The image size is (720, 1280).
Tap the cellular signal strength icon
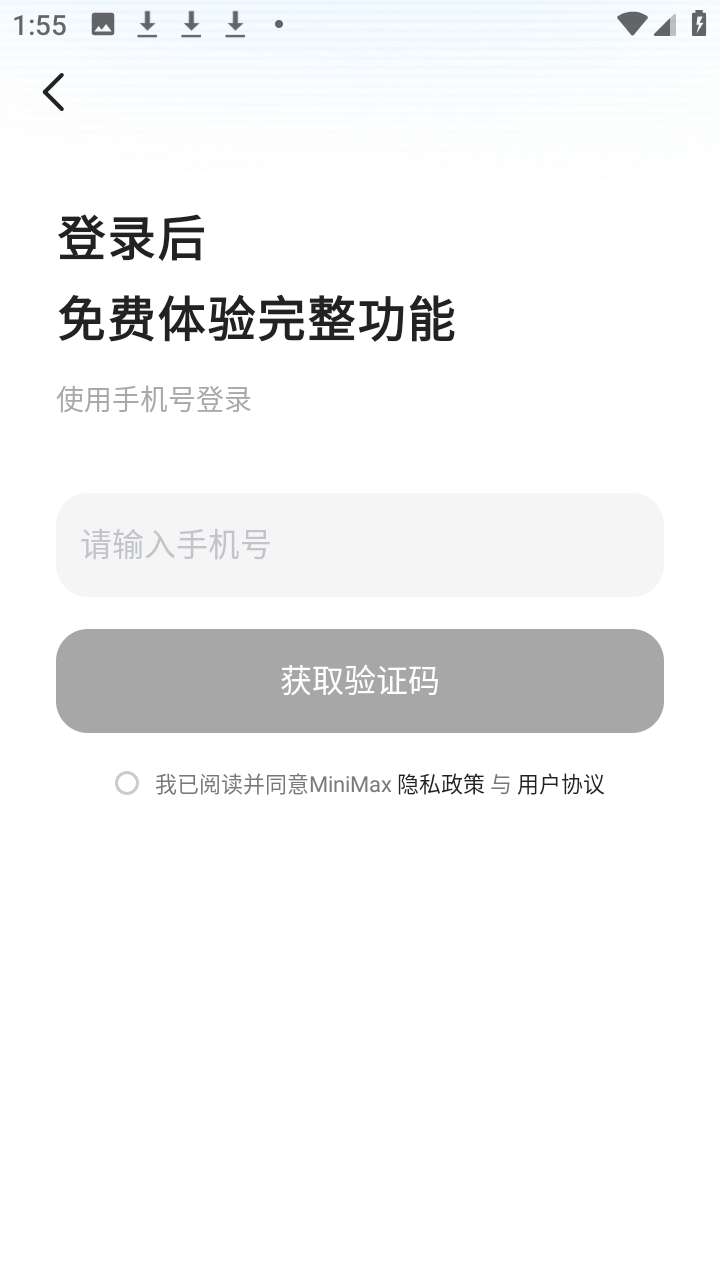coord(665,24)
